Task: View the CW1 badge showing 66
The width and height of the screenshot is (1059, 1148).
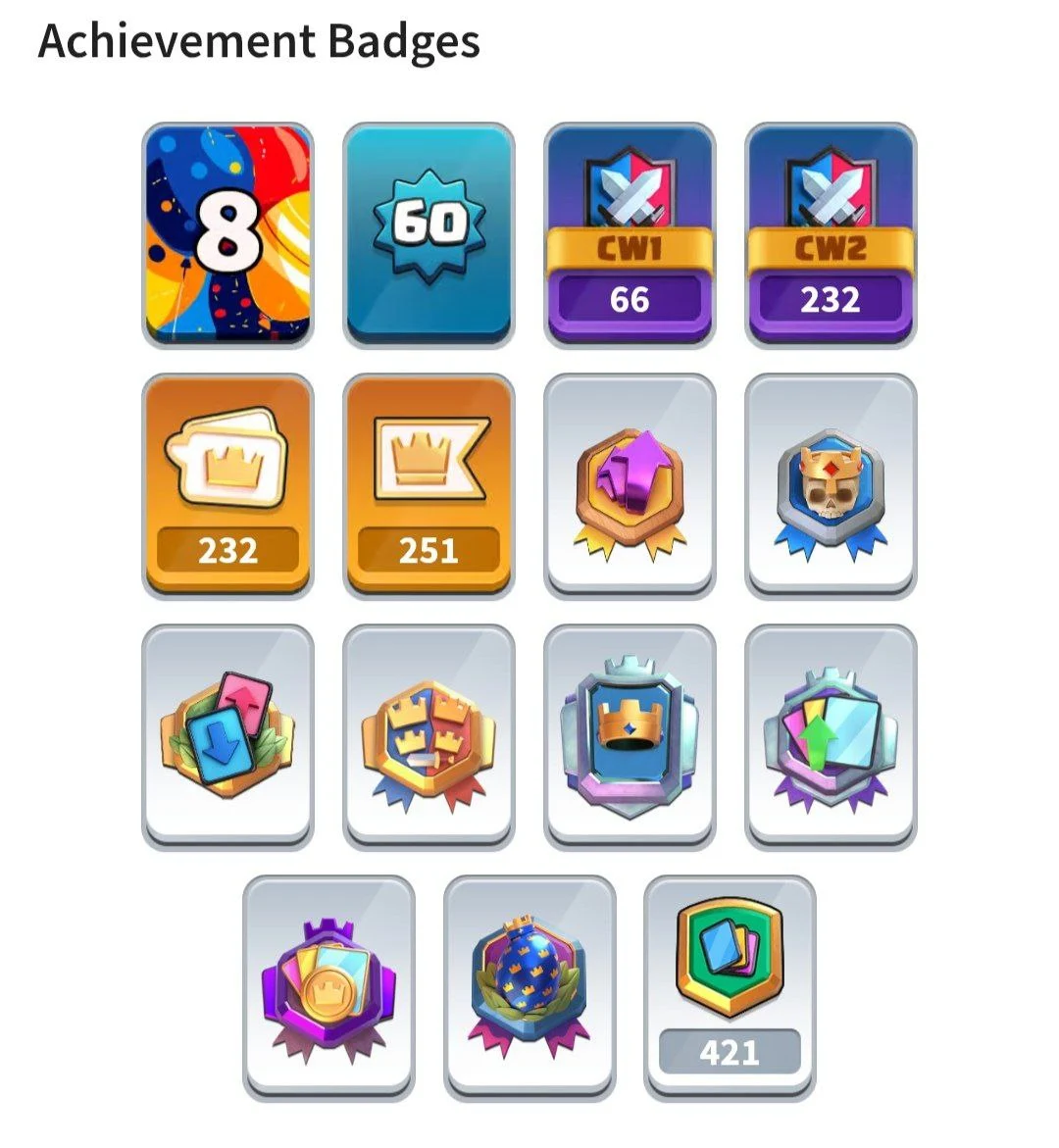Action: 630,235
